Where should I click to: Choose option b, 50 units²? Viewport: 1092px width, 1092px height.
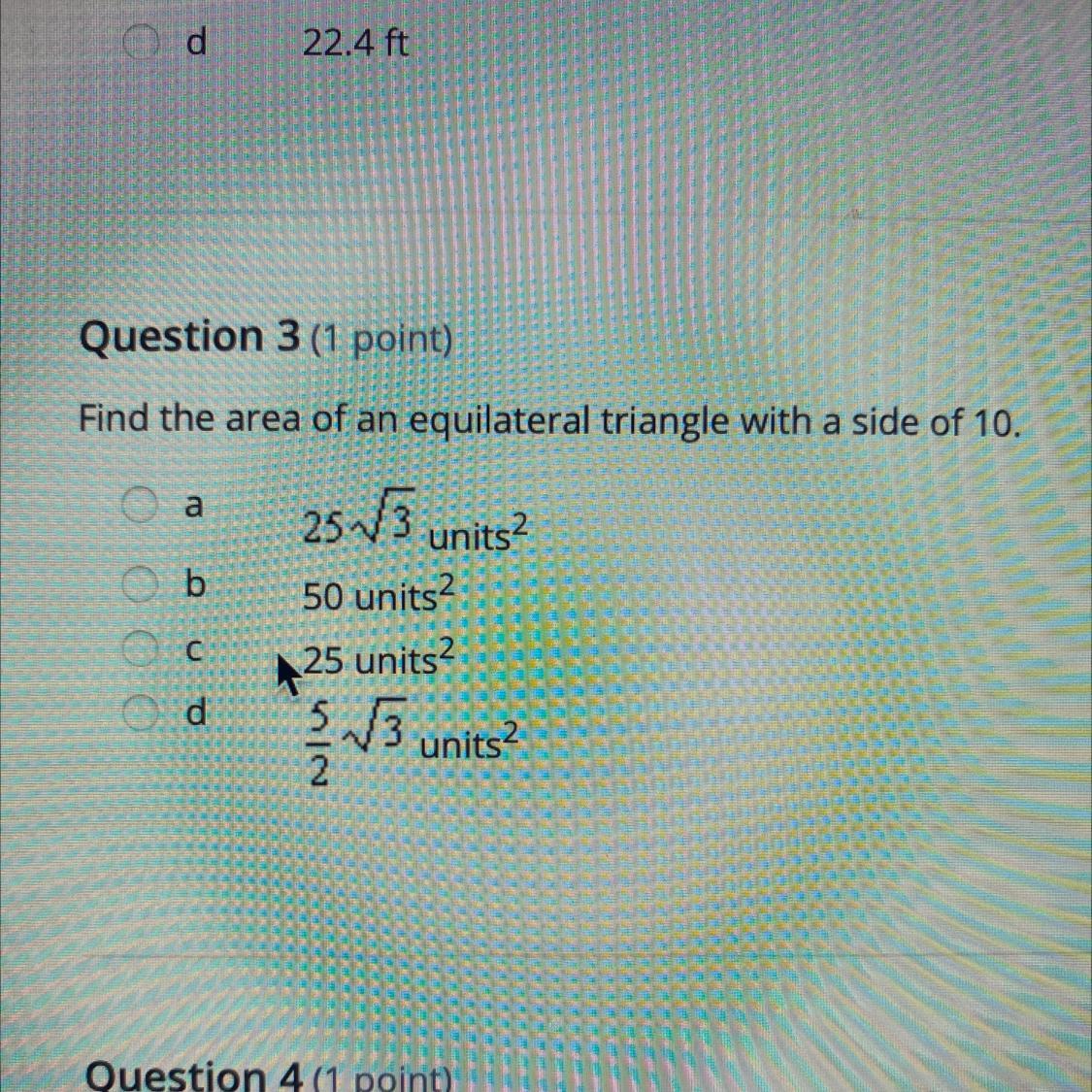pyautogui.click(x=140, y=585)
